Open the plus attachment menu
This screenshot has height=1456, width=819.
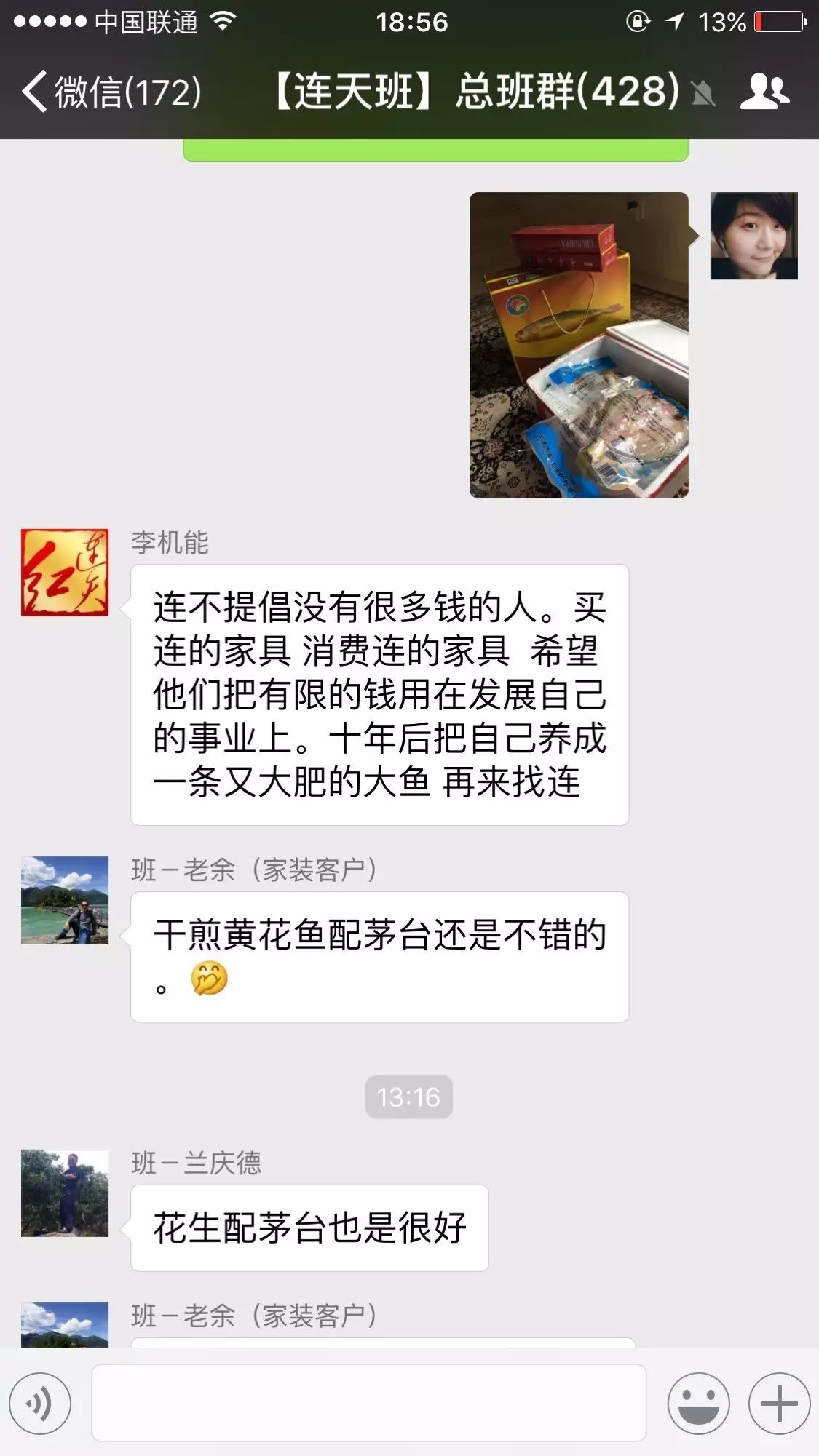pos(779,1403)
